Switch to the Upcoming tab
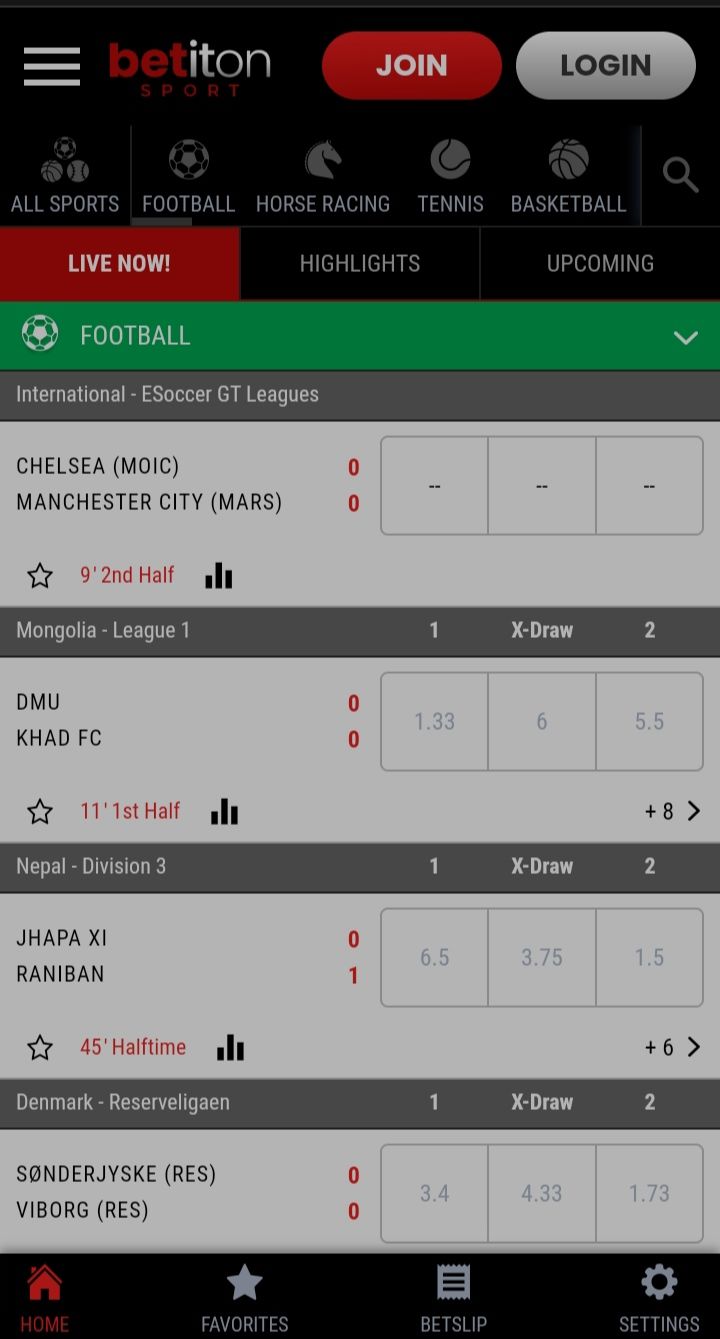The image size is (720, 1339). (600, 263)
